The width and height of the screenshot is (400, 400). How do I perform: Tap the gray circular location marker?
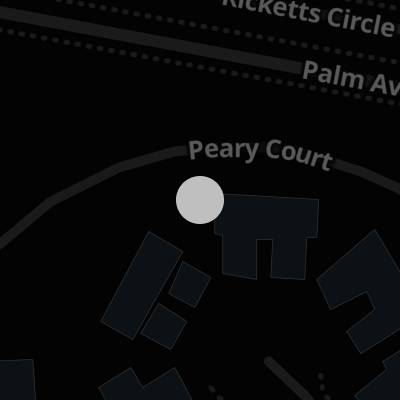200,200
